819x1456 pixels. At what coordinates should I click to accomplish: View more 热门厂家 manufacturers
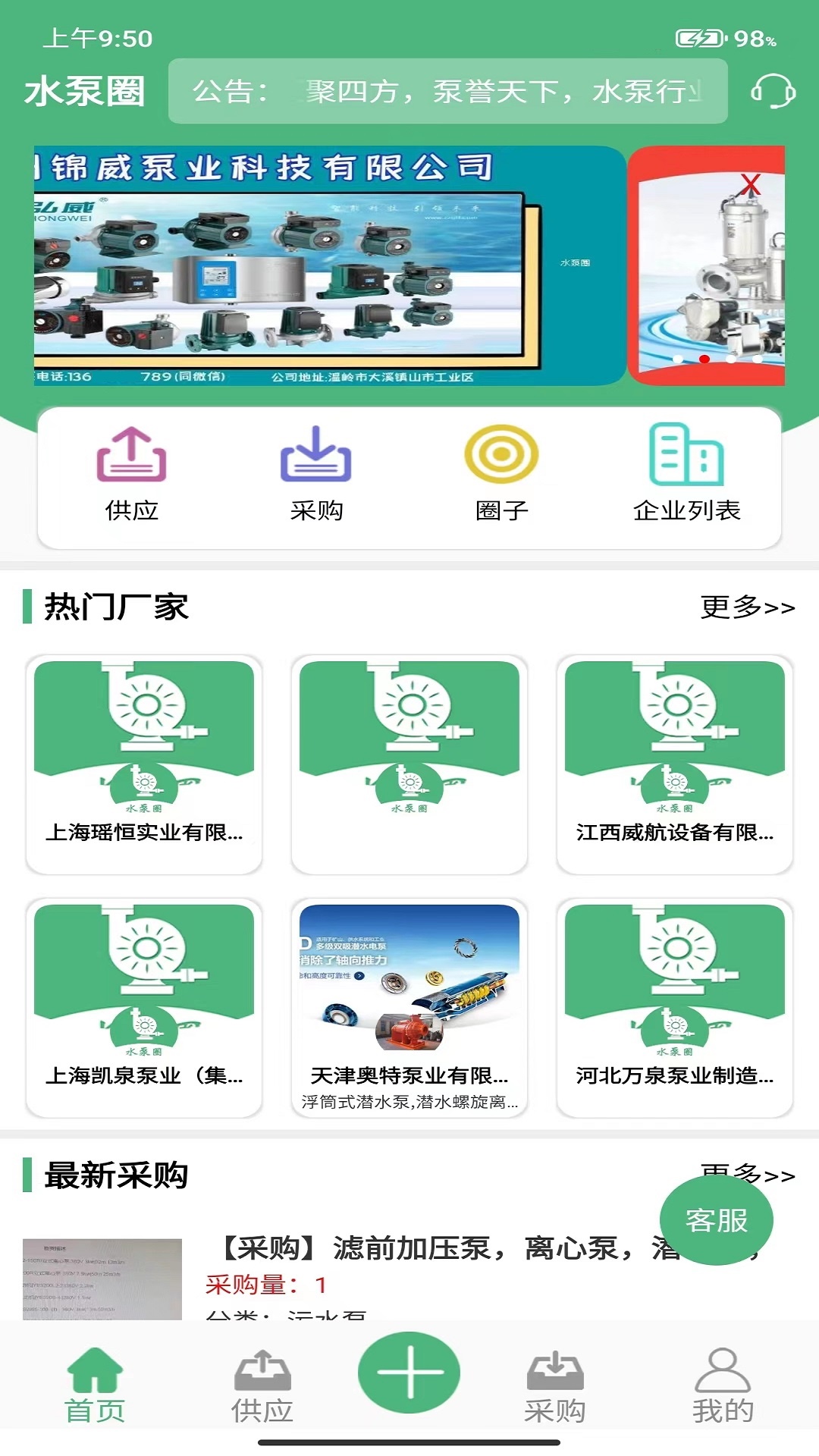point(747,607)
